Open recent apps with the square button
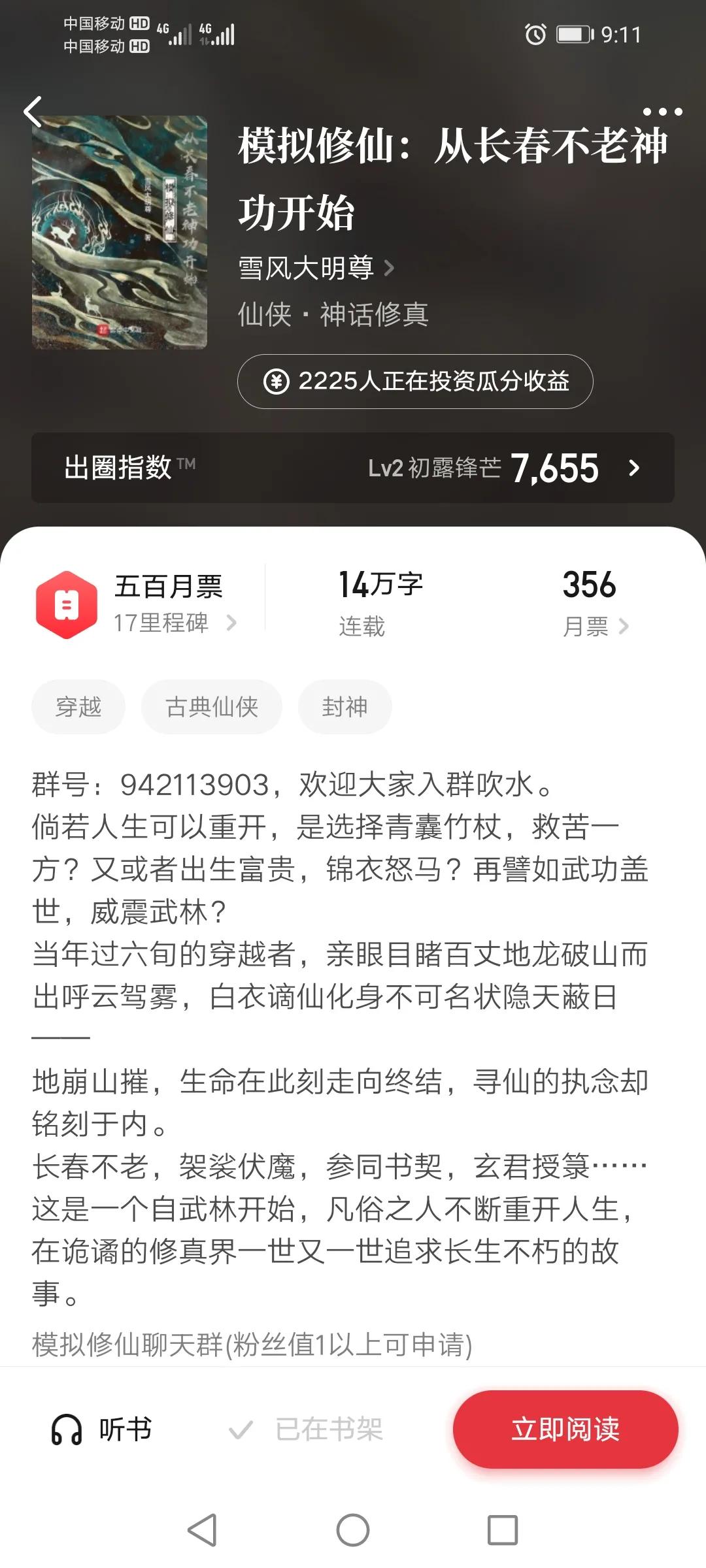The height and width of the screenshot is (1568, 706). coord(502,1529)
